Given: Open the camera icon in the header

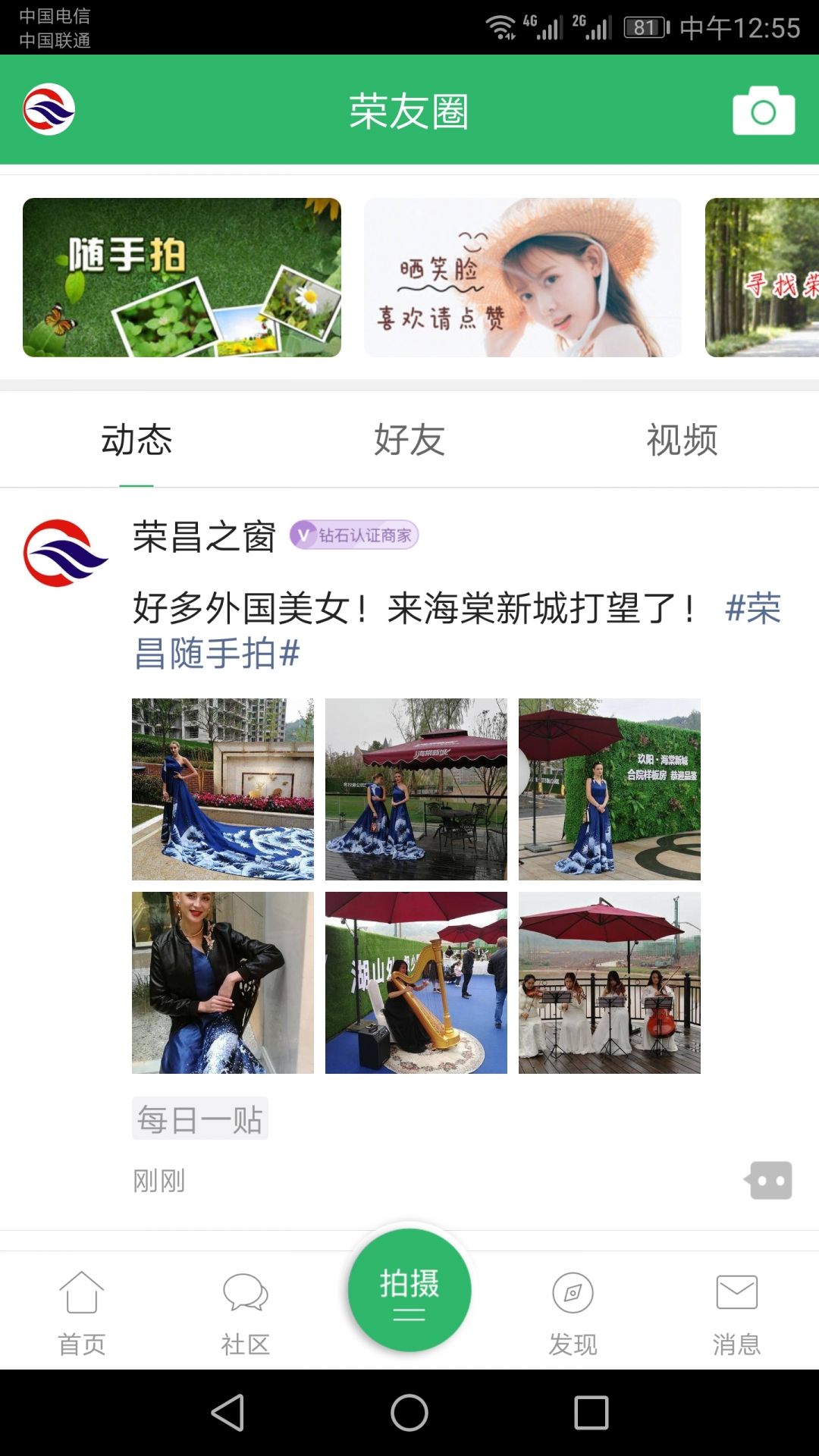Looking at the screenshot, I should [763, 111].
